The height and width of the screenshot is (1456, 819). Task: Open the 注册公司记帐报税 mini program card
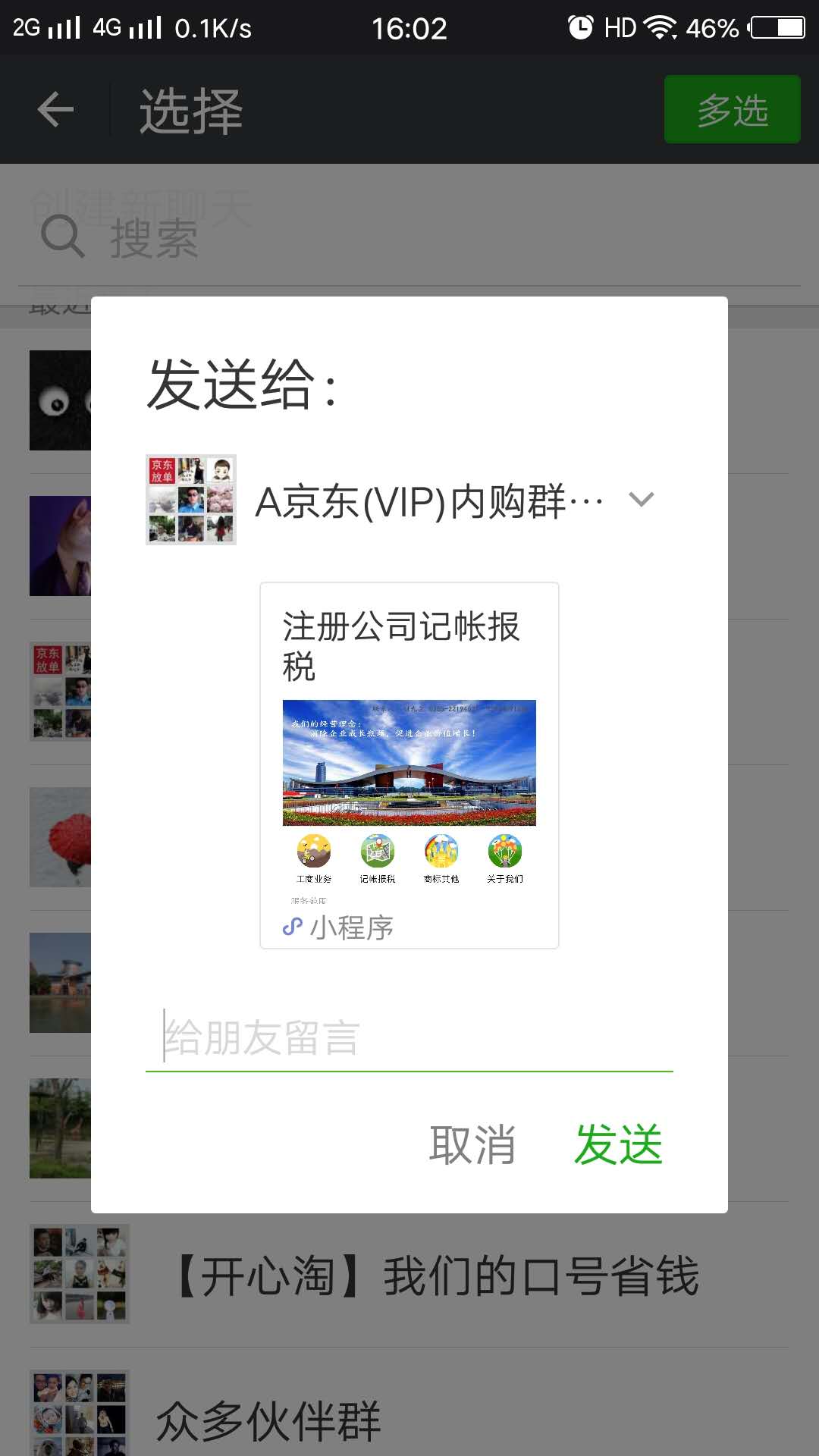[409, 765]
